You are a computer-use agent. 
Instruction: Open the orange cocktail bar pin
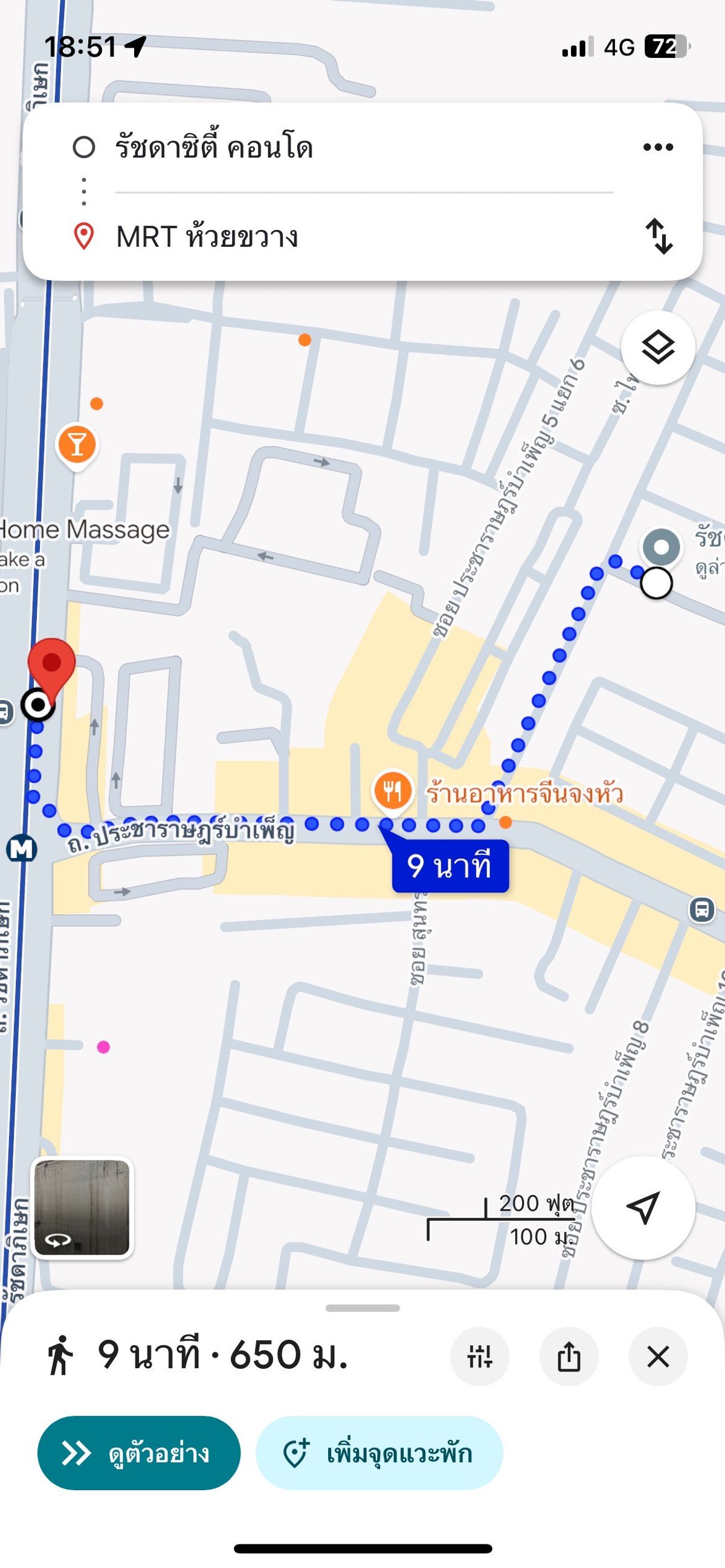tap(77, 447)
